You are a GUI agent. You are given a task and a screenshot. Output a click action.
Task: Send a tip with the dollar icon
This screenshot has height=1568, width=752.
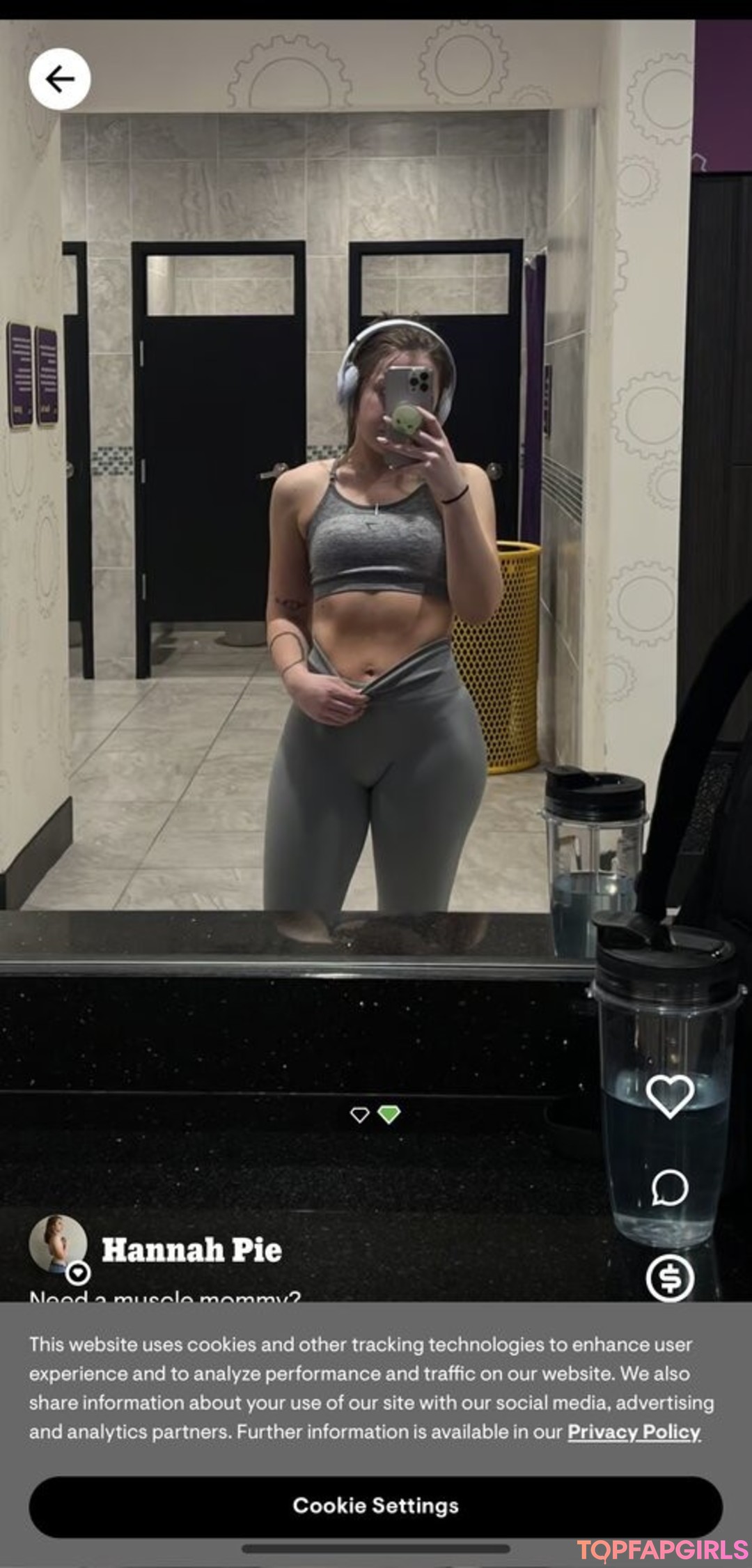(670, 1278)
